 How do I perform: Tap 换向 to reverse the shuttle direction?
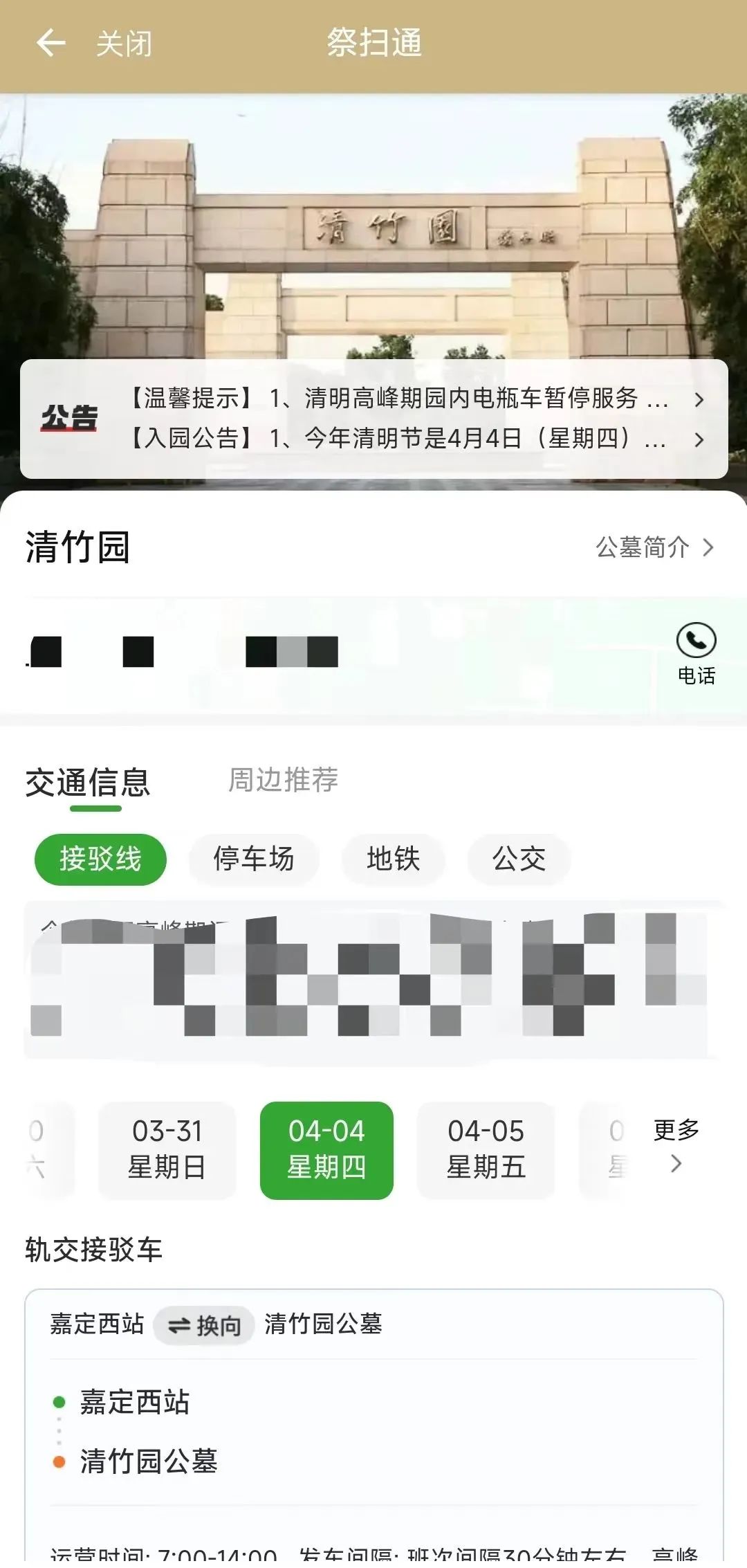204,1326
